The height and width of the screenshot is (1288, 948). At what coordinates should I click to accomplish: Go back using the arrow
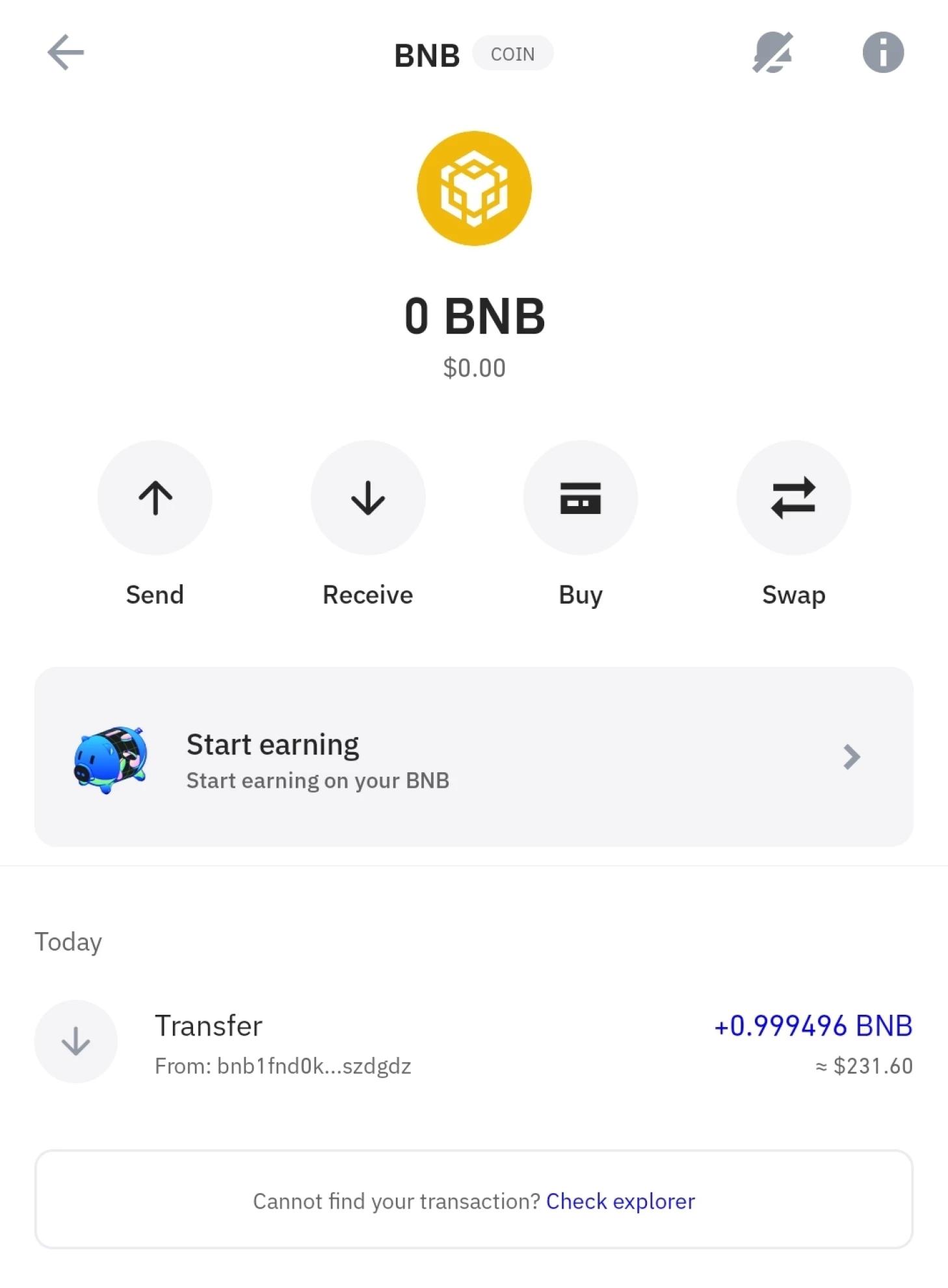(x=66, y=53)
